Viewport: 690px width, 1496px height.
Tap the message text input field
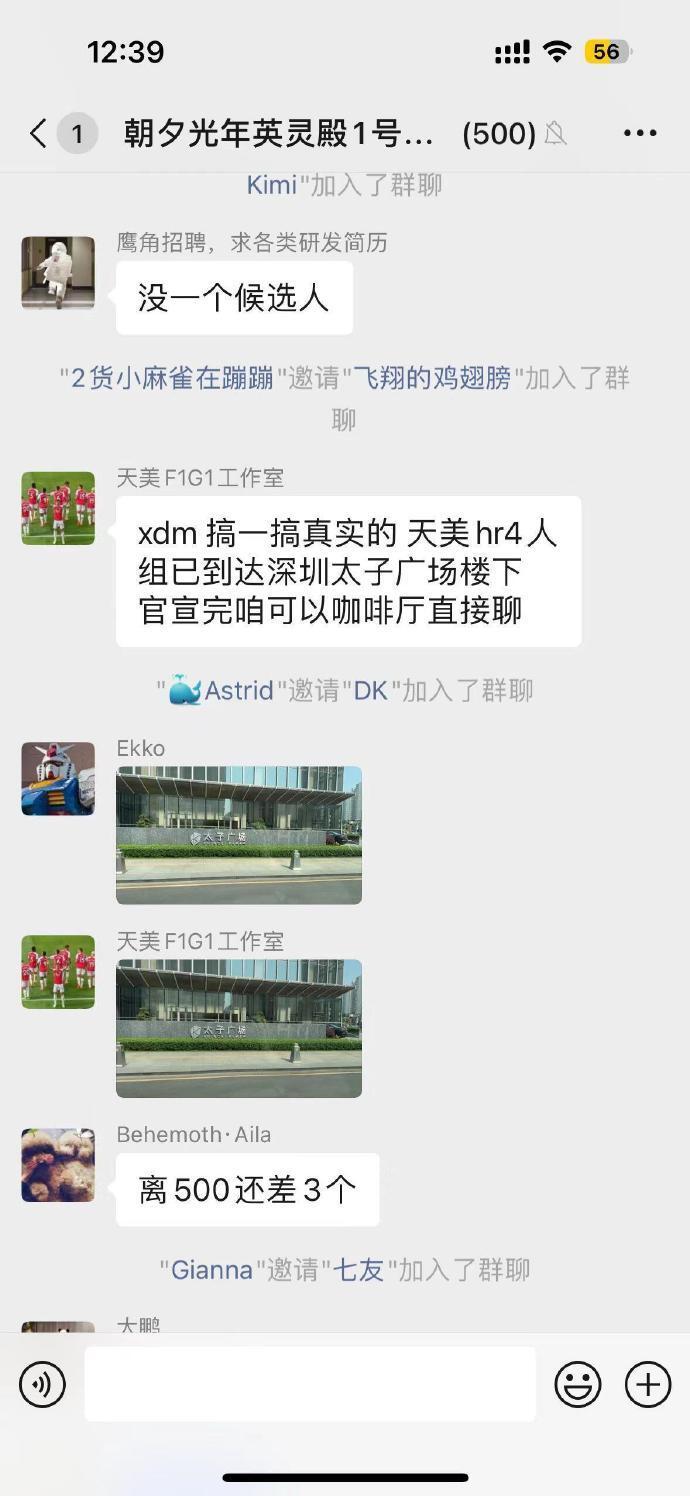[x=310, y=1384]
